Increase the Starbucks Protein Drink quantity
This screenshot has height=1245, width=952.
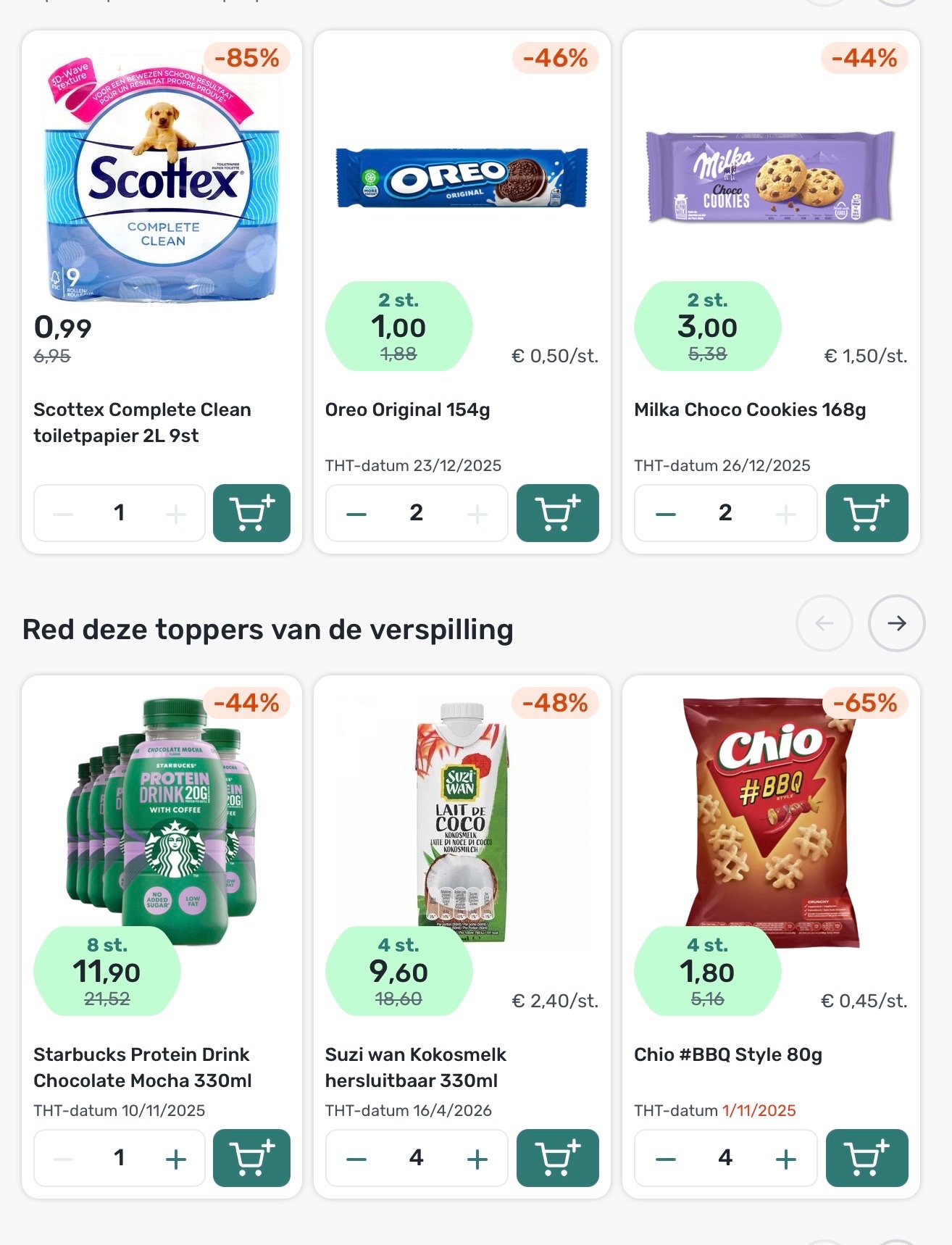point(175,1158)
